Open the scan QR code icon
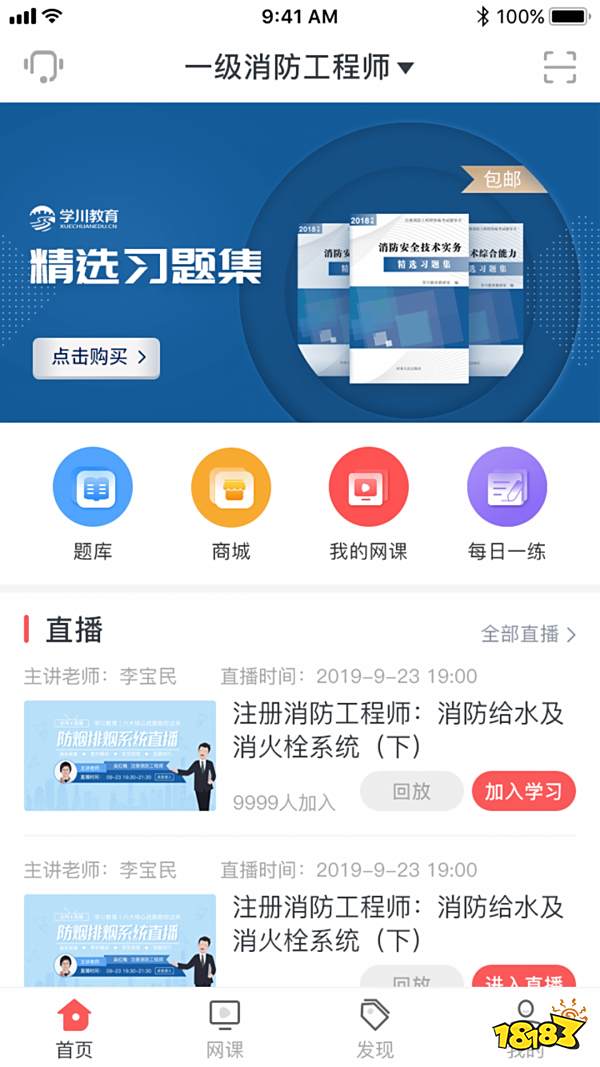Viewport: 600px width, 1067px height. coord(559,67)
